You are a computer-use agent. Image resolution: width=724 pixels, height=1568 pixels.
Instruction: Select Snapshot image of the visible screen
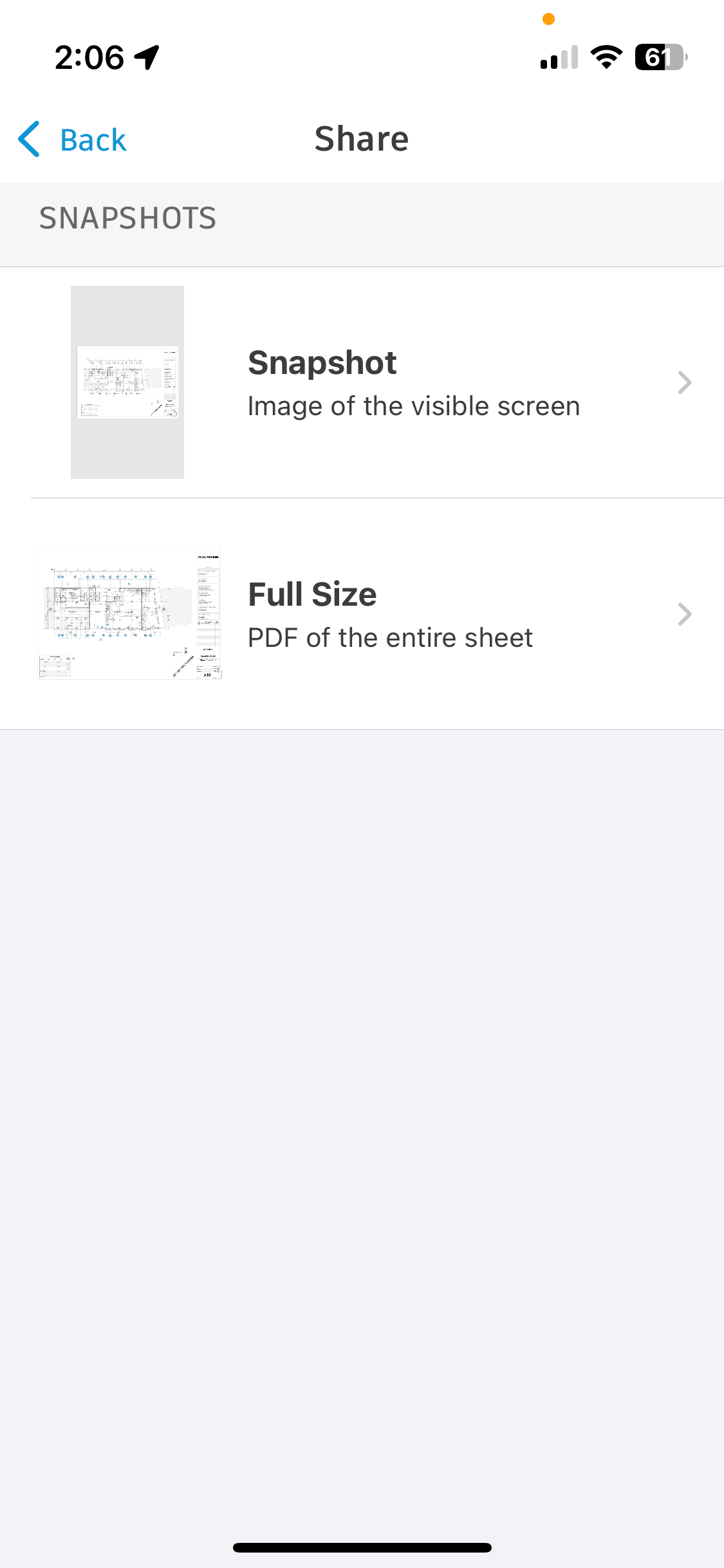click(362, 382)
